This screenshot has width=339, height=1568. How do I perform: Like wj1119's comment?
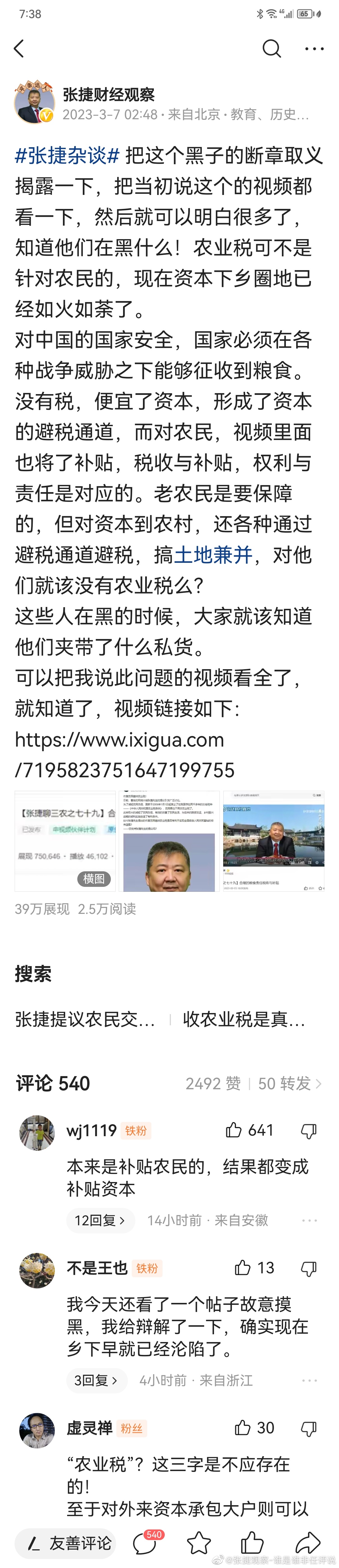(234, 1130)
